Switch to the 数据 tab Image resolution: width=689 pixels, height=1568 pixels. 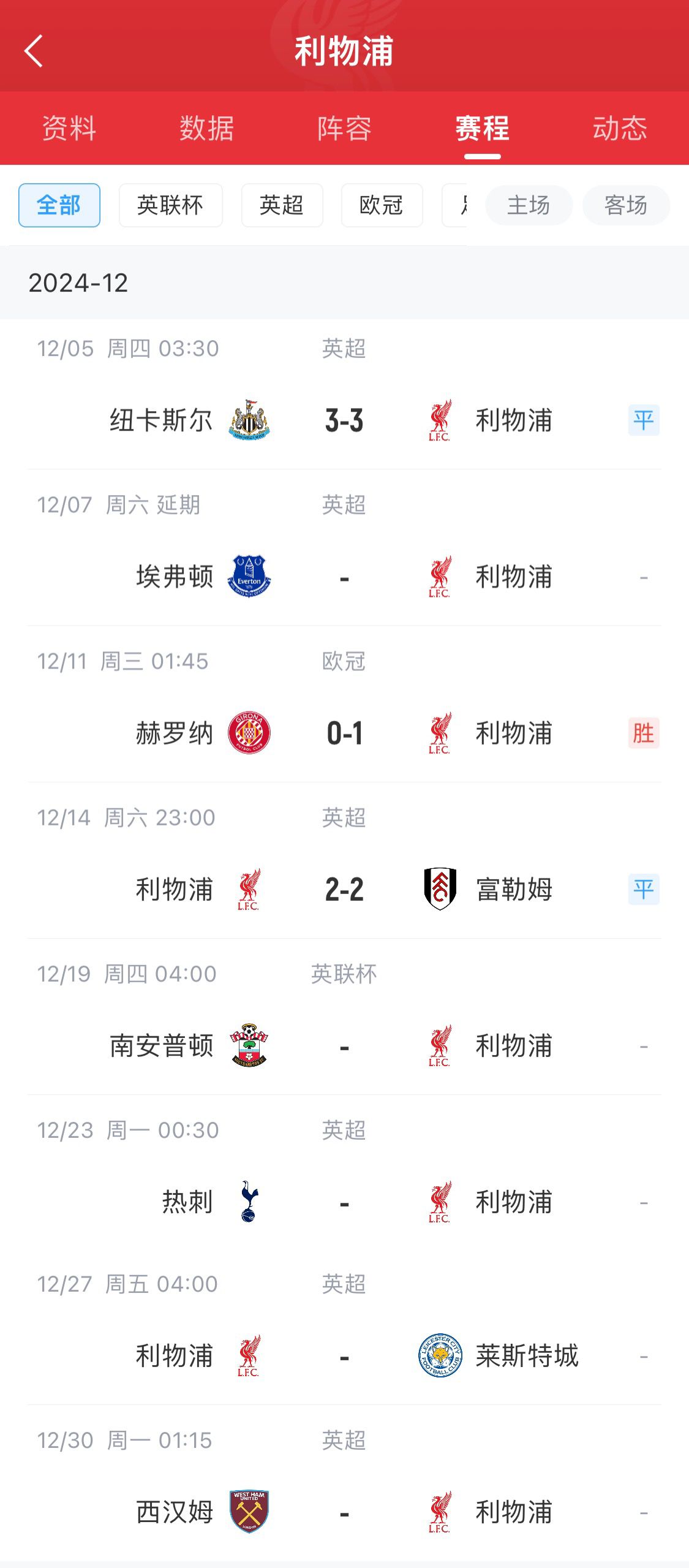pyautogui.click(x=206, y=129)
